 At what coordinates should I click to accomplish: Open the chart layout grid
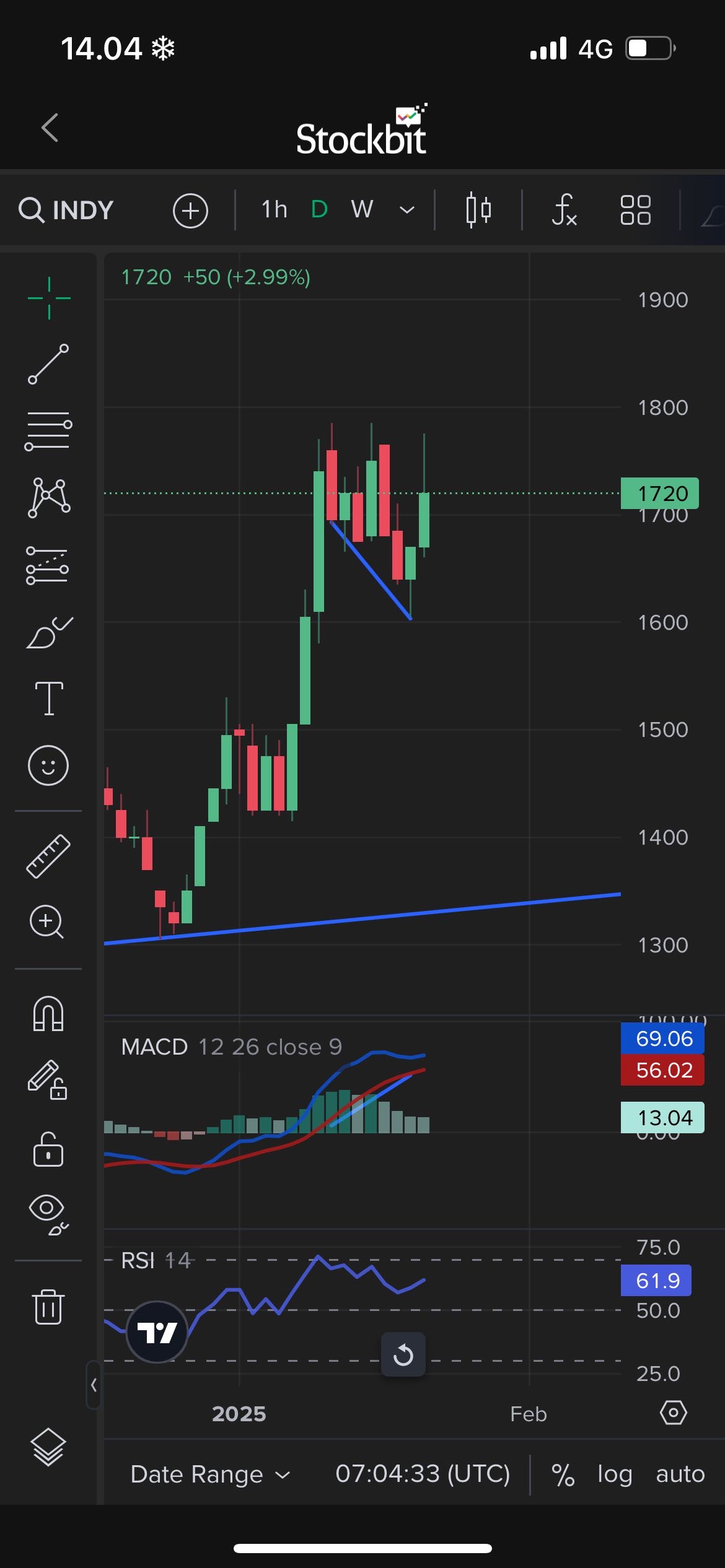click(x=635, y=210)
